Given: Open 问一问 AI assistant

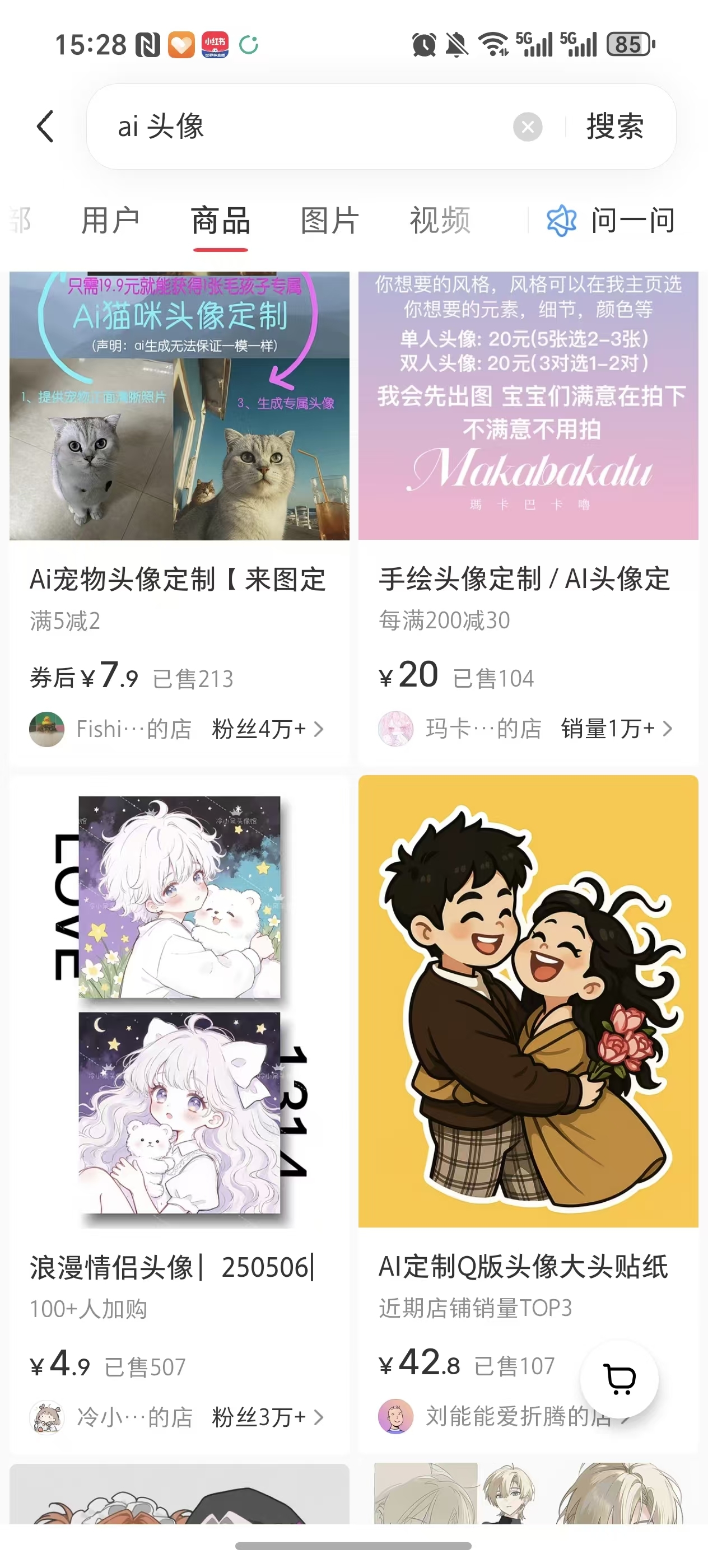Looking at the screenshot, I should pyautogui.click(x=611, y=220).
